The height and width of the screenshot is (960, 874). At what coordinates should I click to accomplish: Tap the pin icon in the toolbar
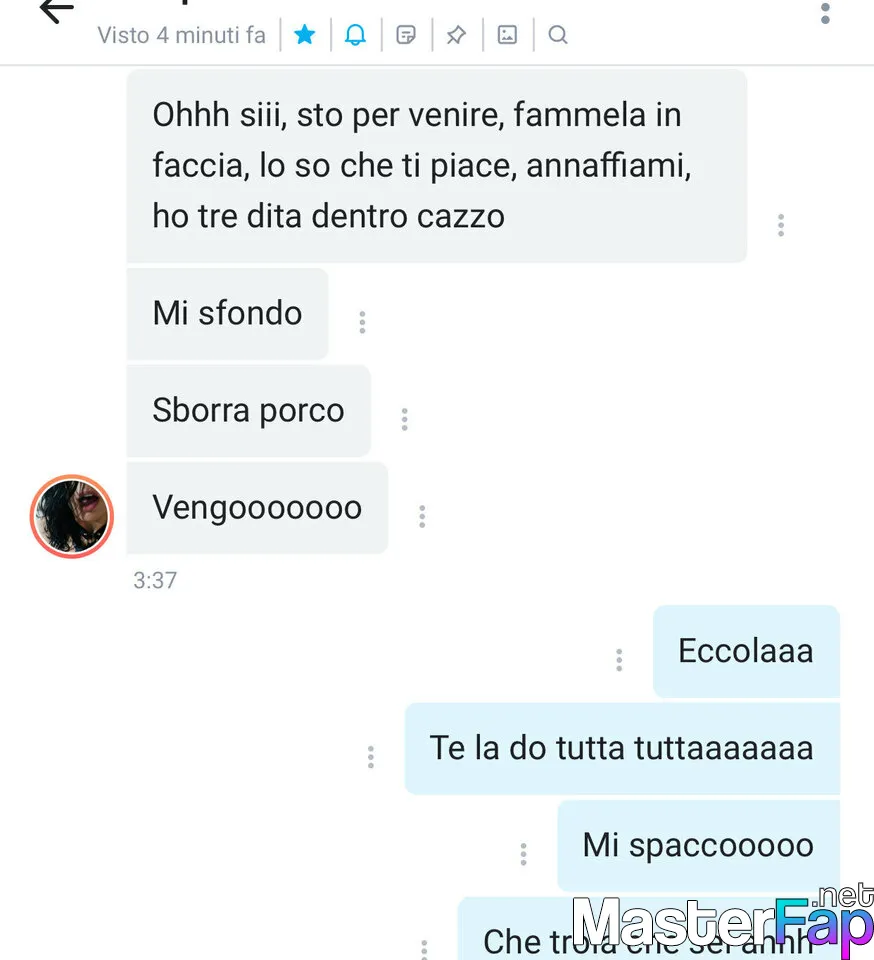456,36
